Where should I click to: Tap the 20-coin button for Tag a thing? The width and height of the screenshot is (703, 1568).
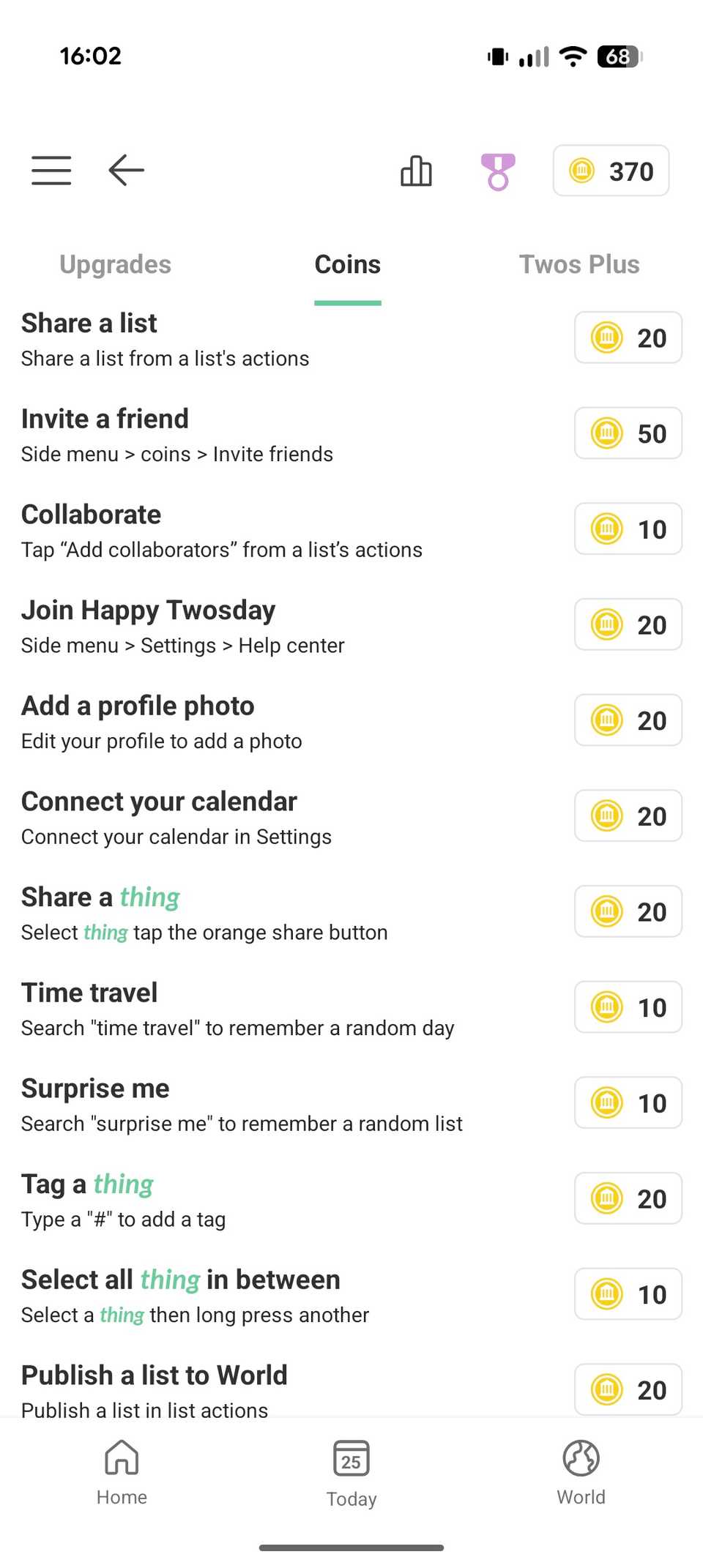[x=628, y=1198]
